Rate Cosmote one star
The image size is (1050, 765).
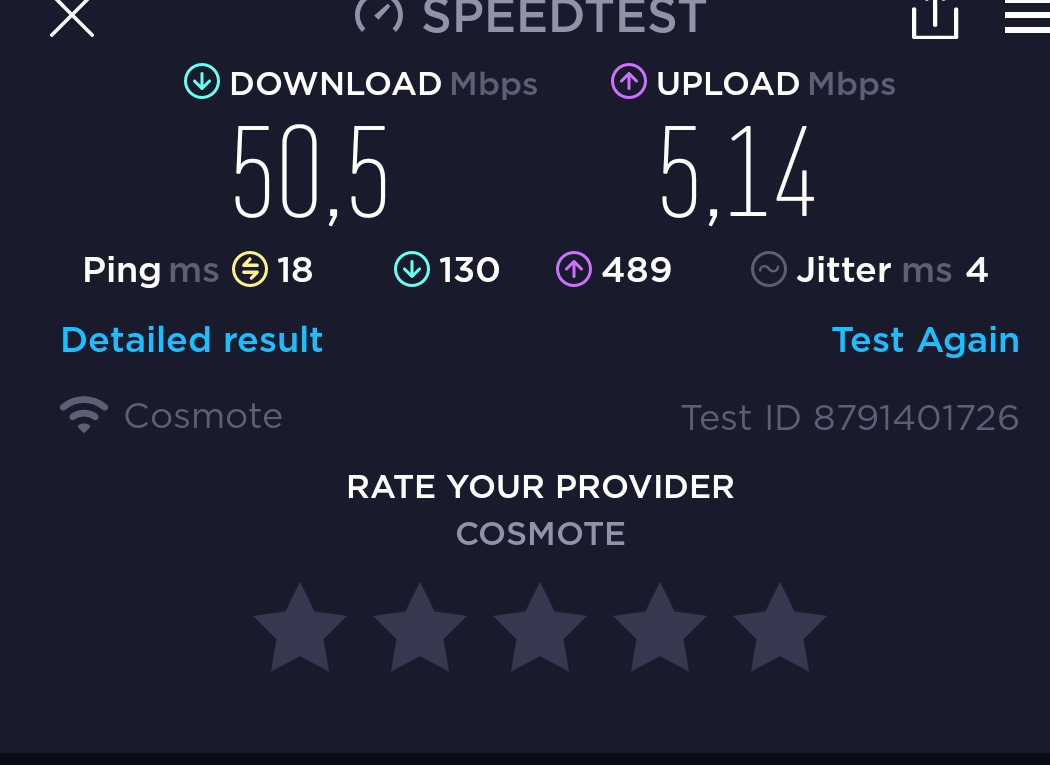coord(300,630)
